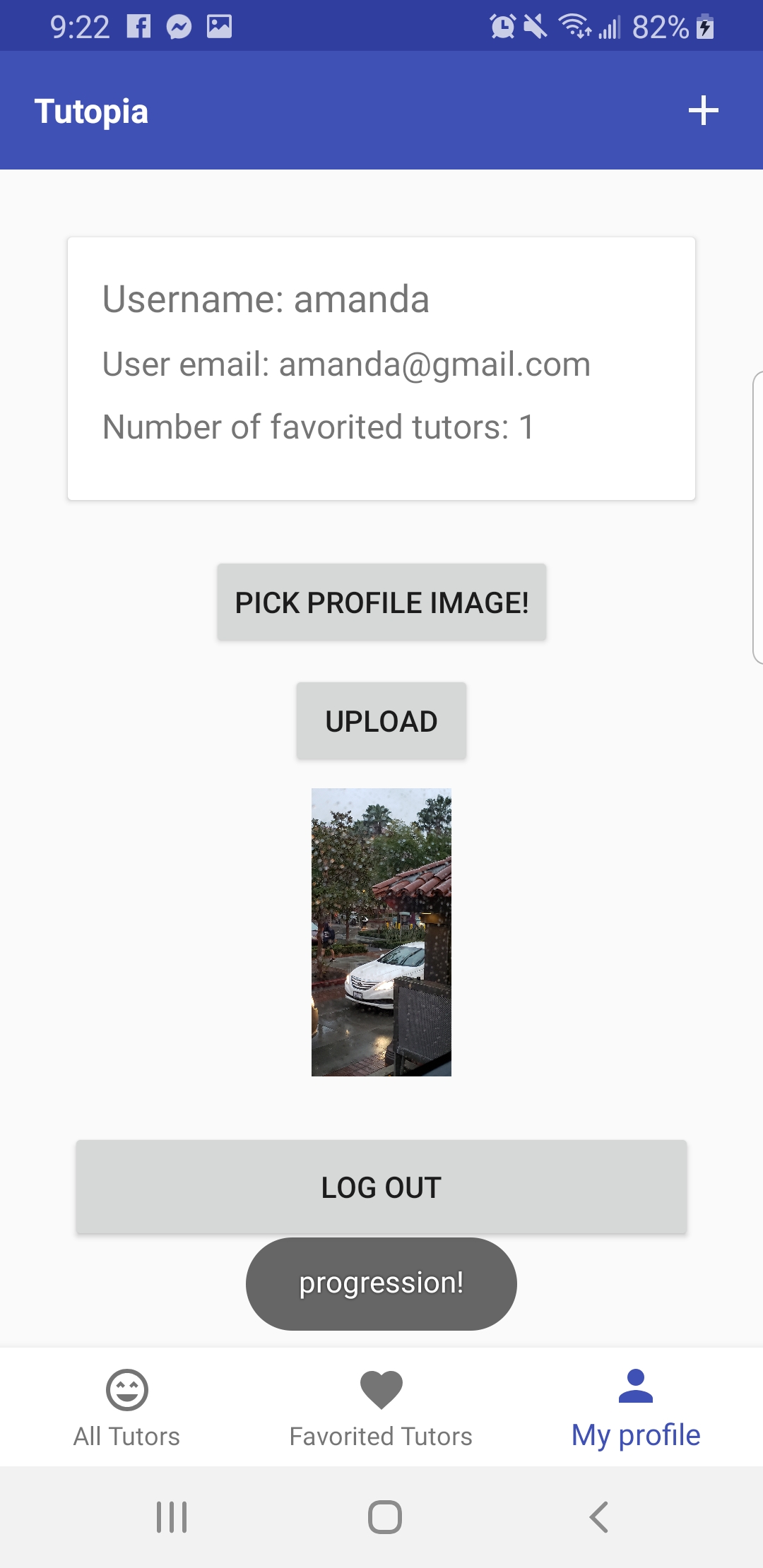Go to the device home screen
This screenshot has width=763, height=1568.
click(x=384, y=1516)
